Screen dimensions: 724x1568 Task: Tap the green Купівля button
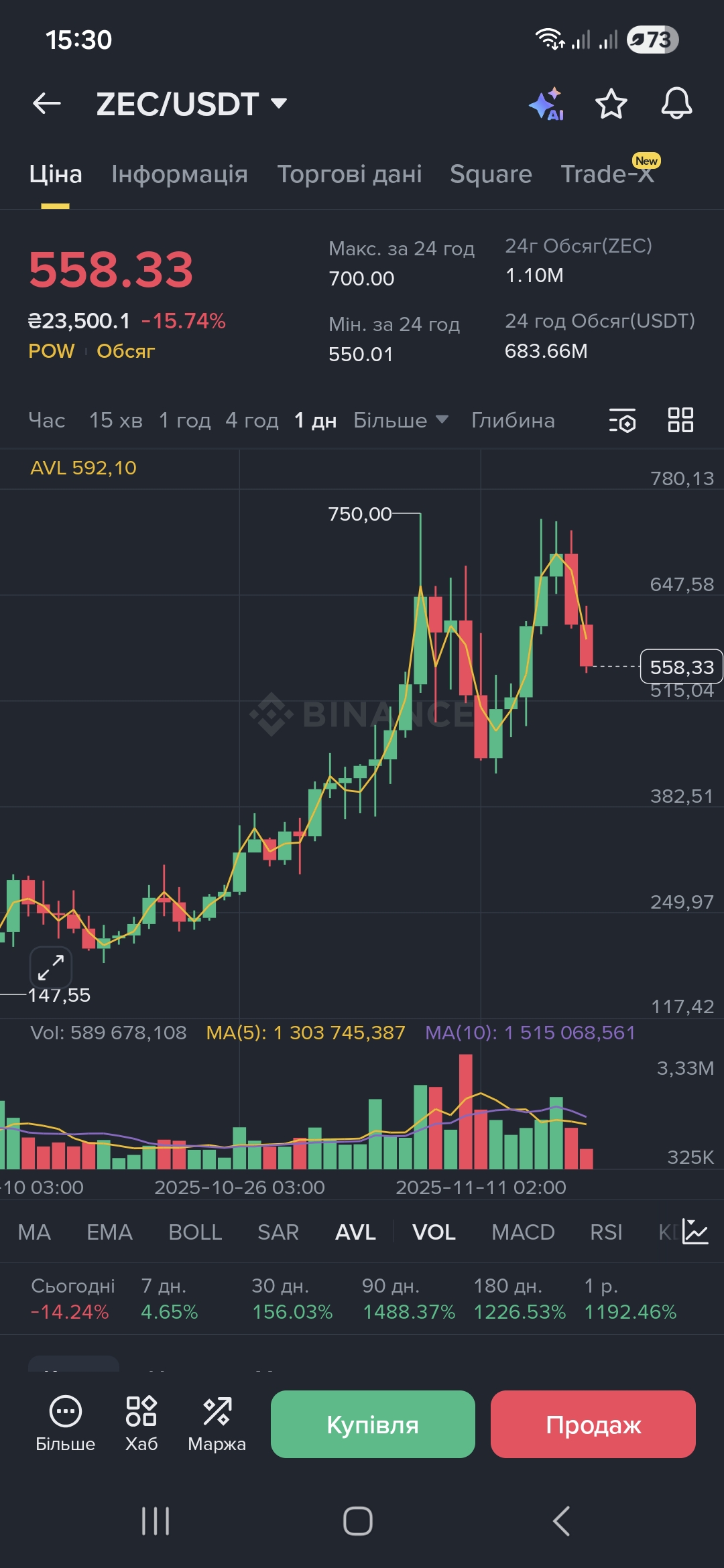tap(373, 1424)
